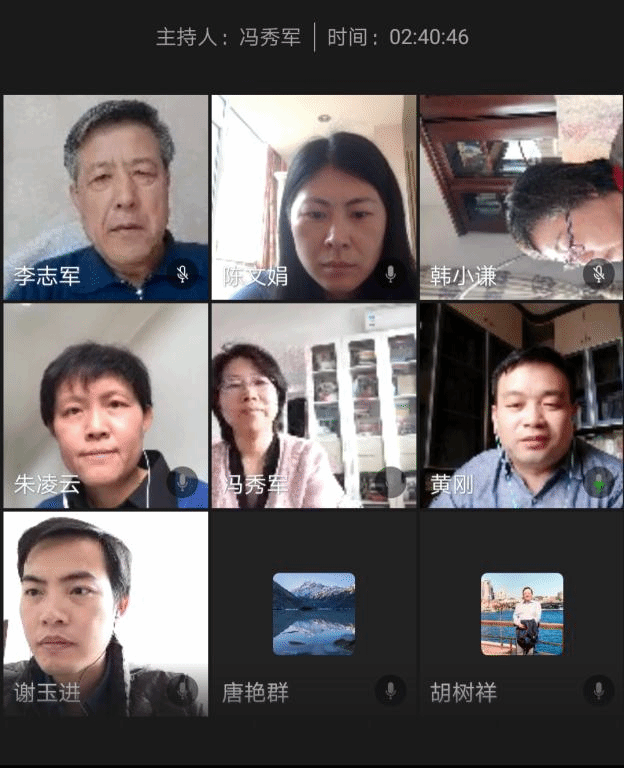The image size is (624, 768).
Task: Tap 朱凌云's video tile
Action: (106, 406)
